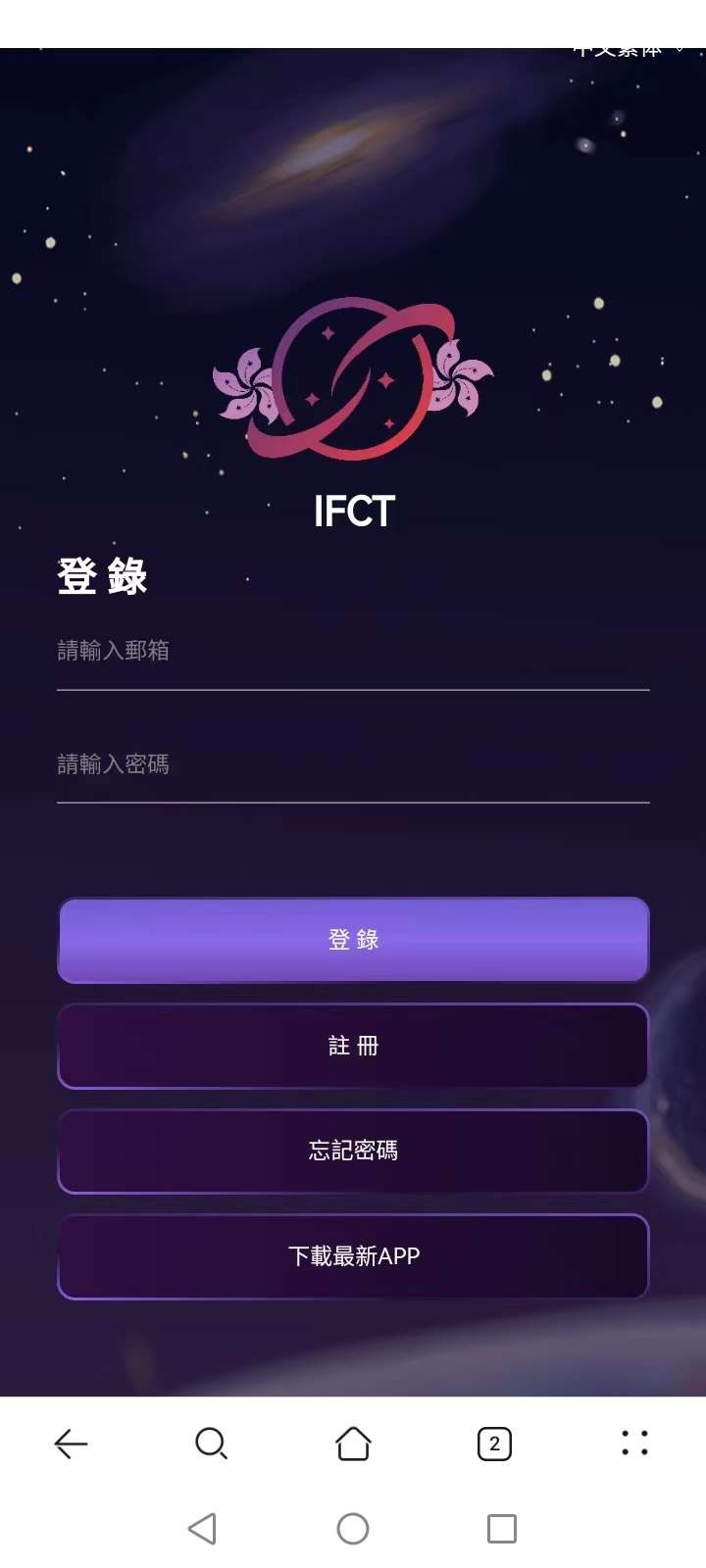Open the browser tabs switcher showing 2
706x1568 pixels.
click(x=494, y=1444)
